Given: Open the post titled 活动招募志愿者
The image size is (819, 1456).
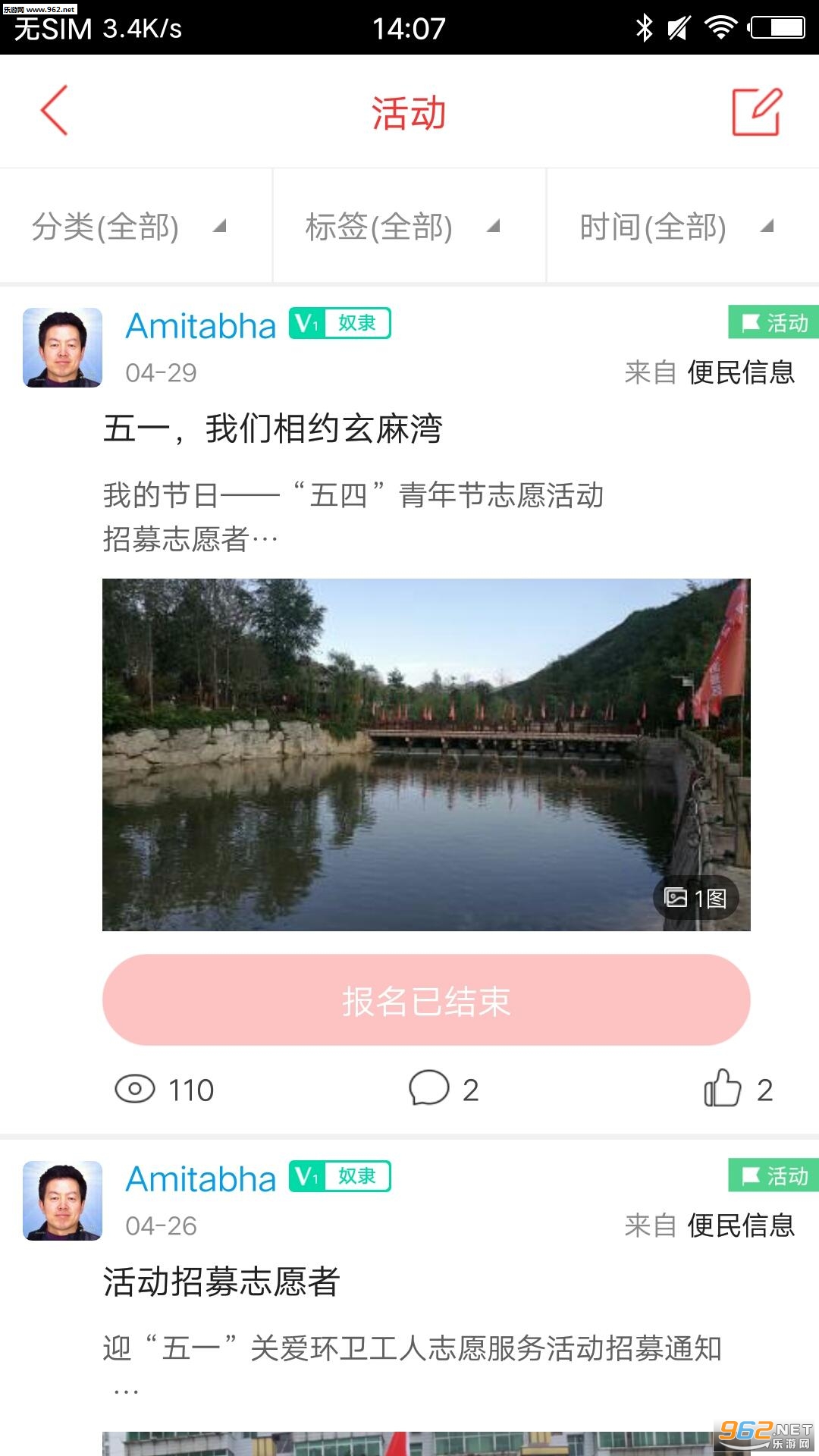Looking at the screenshot, I should [221, 1282].
